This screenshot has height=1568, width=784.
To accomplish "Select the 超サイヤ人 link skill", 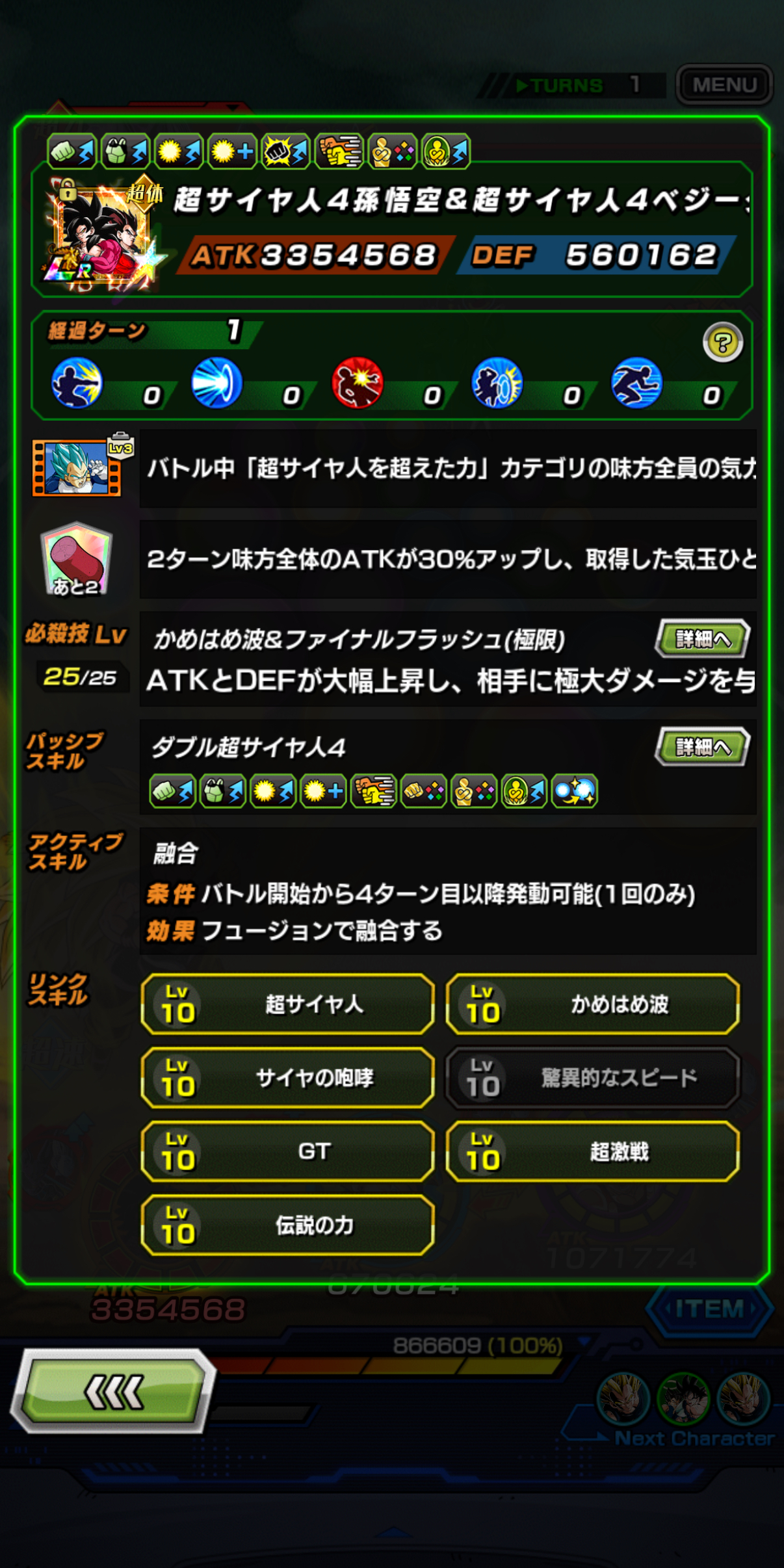I will pyautogui.click(x=287, y=1004).
